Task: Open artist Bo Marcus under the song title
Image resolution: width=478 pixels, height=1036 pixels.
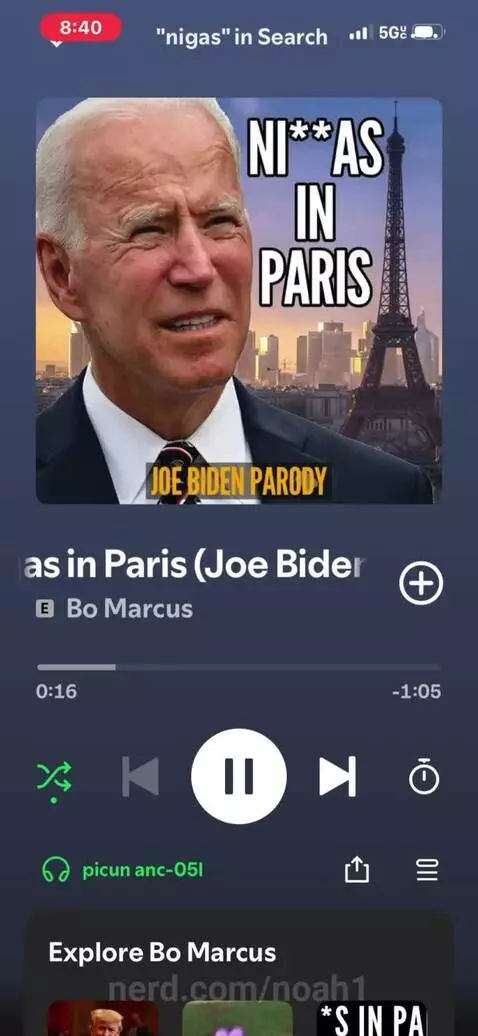Action: [x=130, y=609]
